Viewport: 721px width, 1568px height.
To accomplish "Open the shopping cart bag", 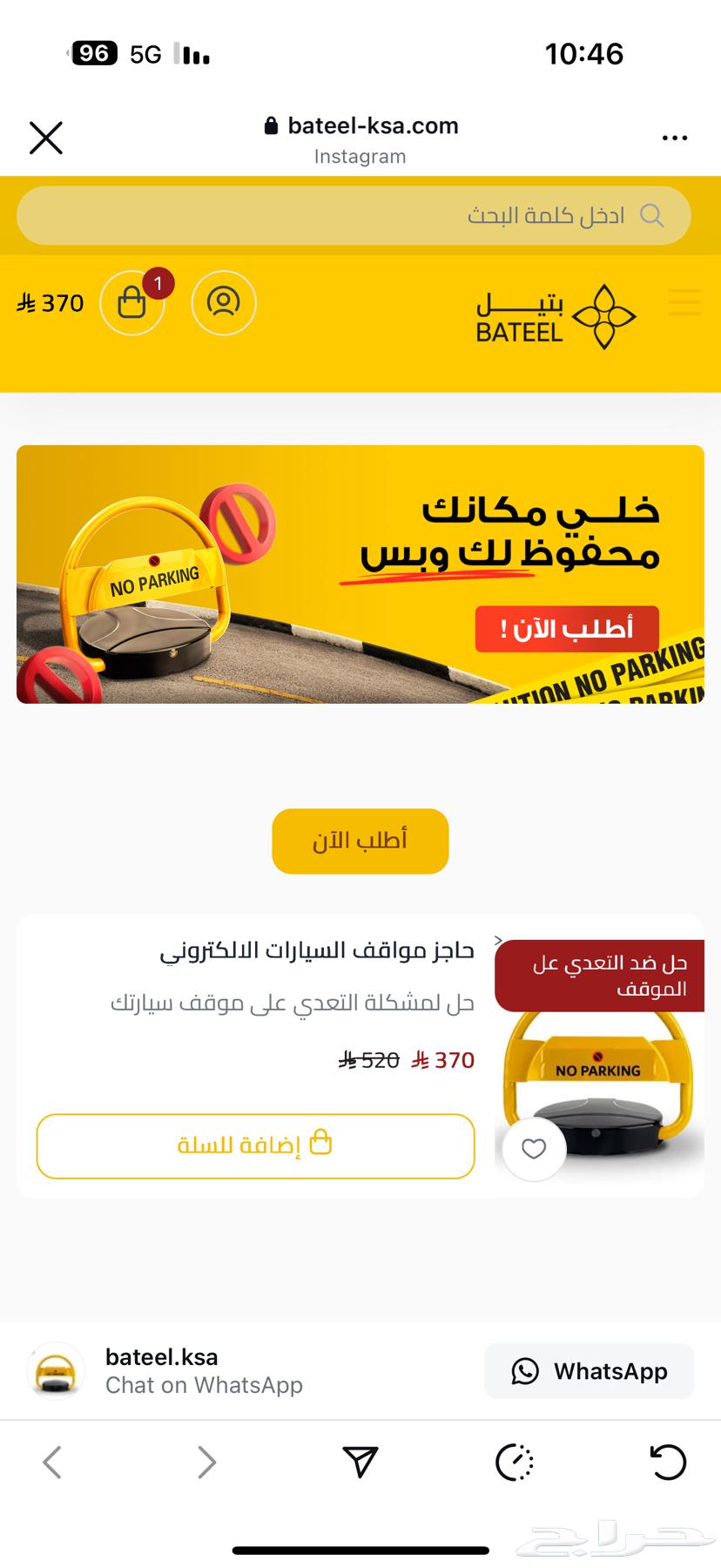I will [132, 302].
